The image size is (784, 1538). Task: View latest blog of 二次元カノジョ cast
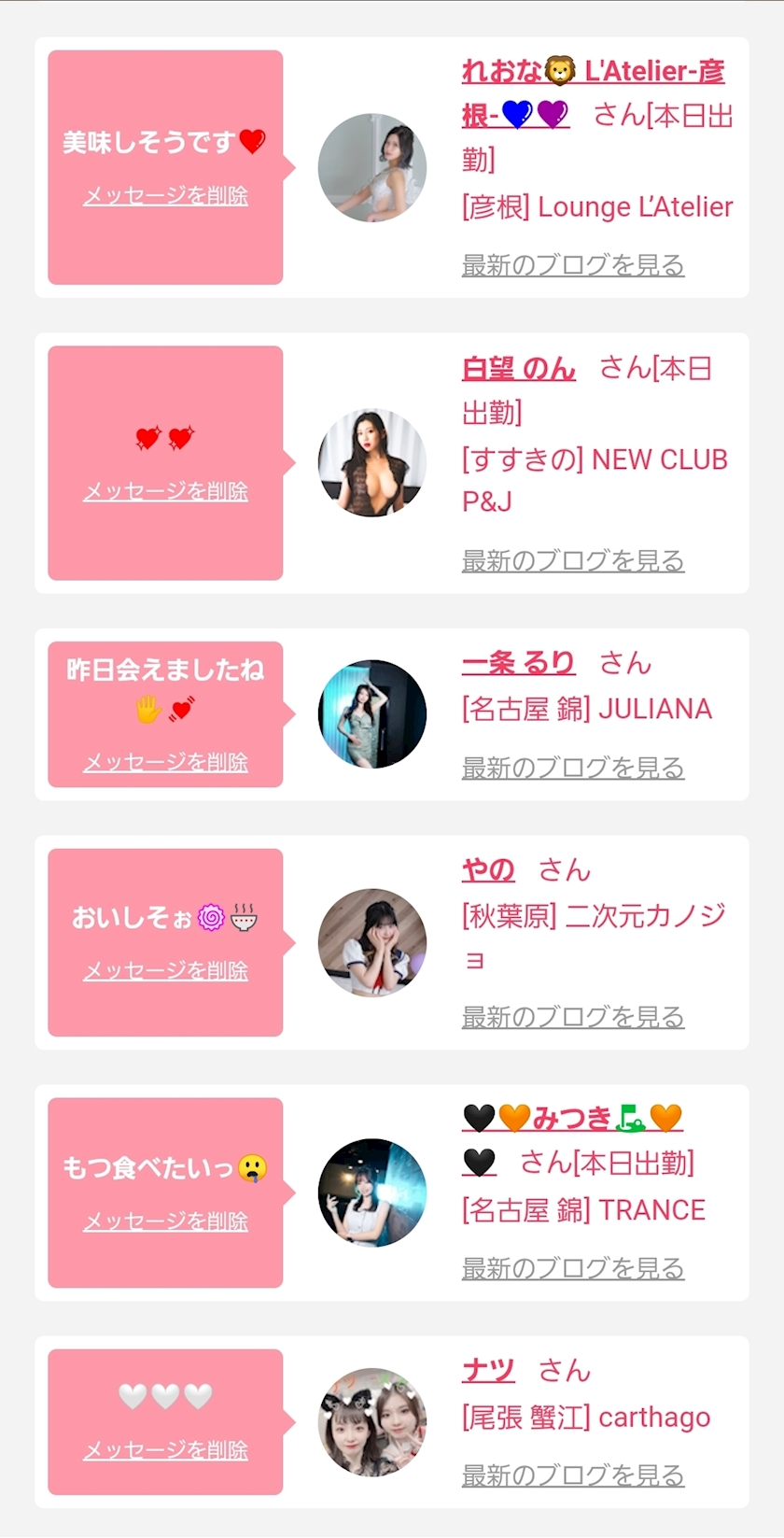(572, 1017)
